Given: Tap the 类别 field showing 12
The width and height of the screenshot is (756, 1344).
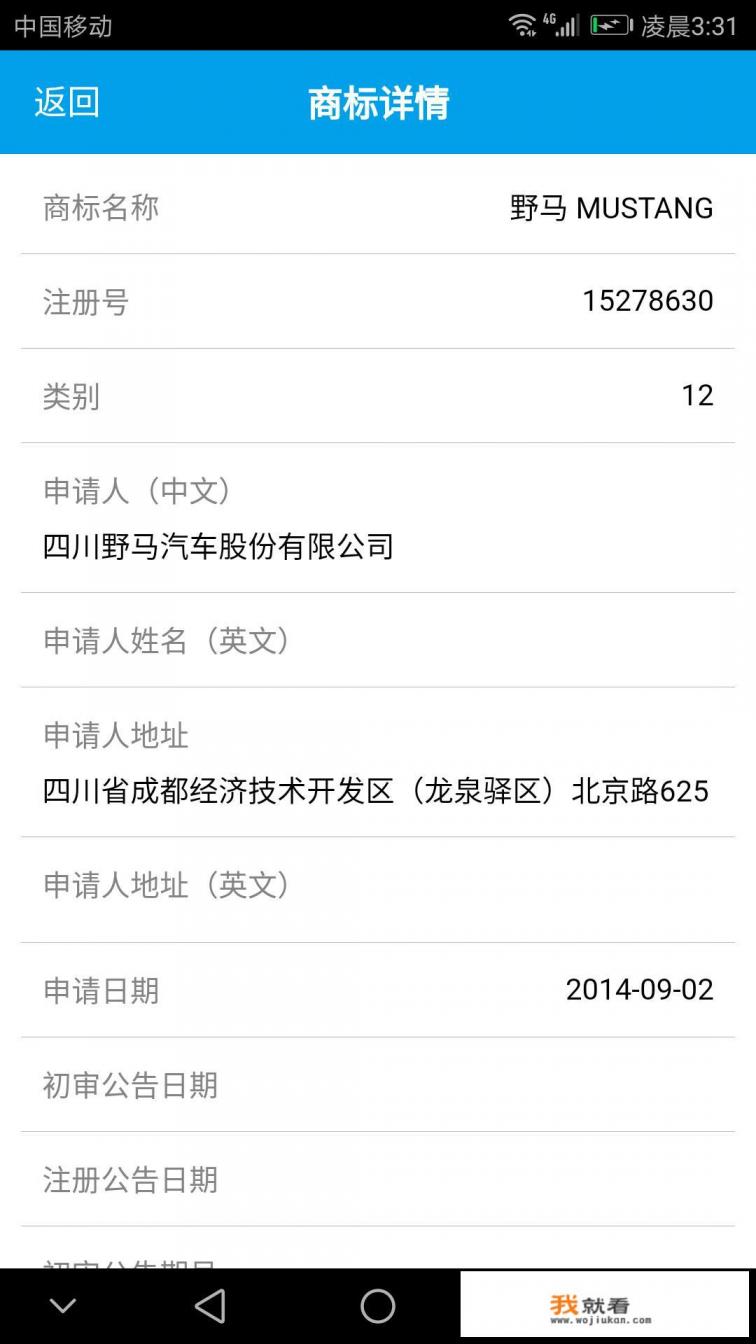Looking at the screenshot, I should point(378,395).
